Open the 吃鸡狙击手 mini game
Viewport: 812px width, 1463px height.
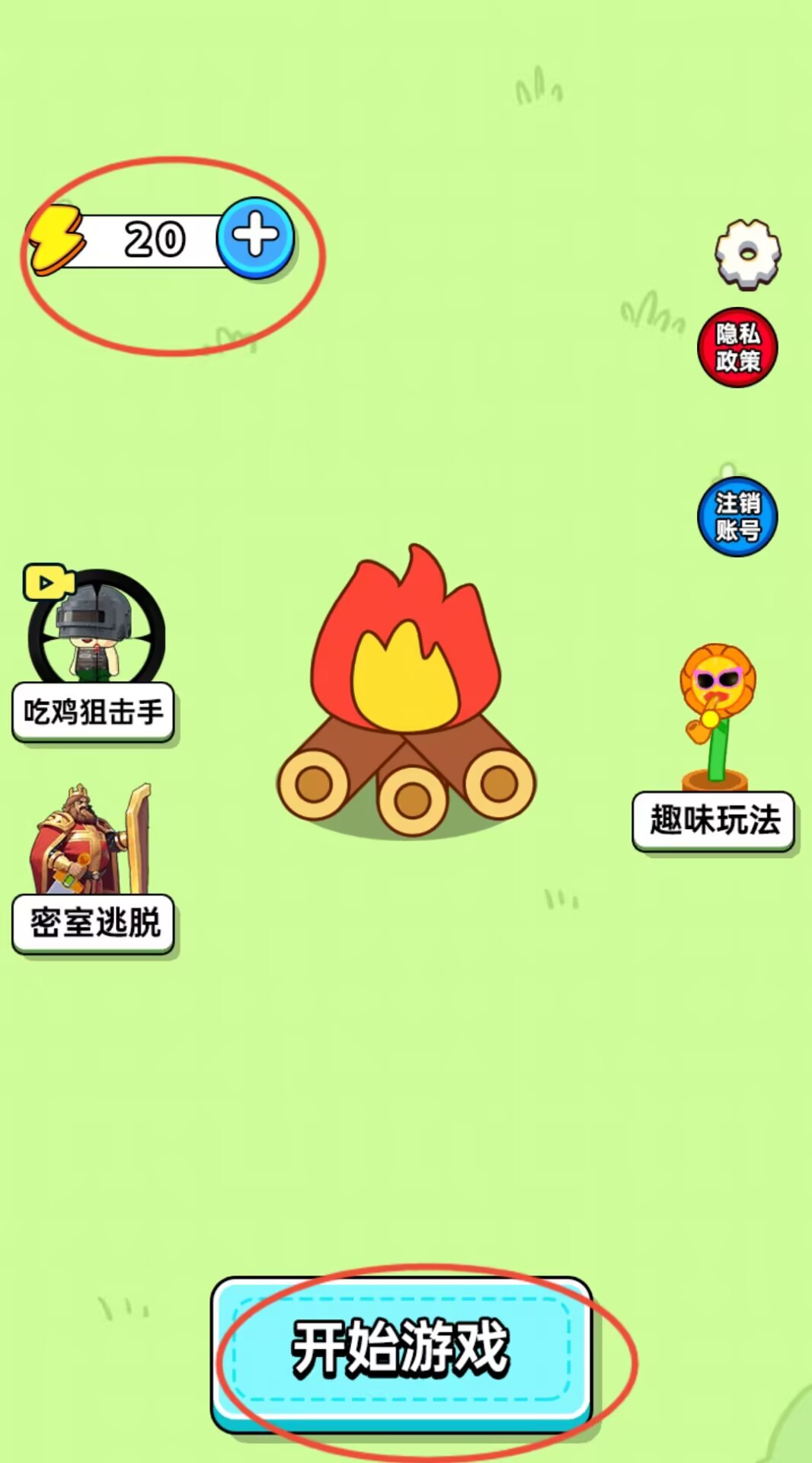[x=94, y=655]
